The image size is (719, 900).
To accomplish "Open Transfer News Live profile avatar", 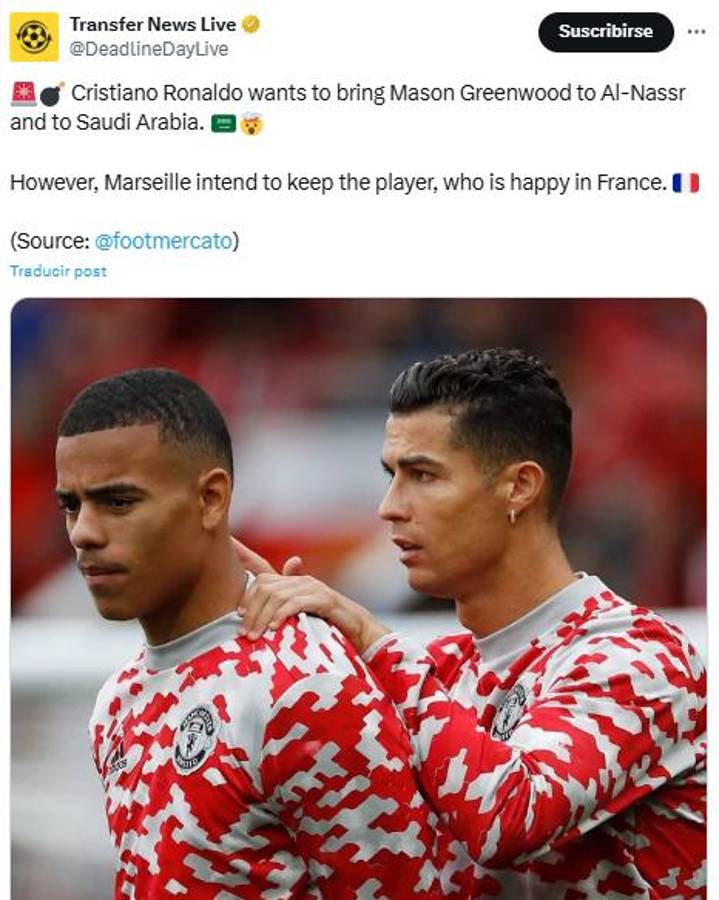I will [x=34, y=37].
